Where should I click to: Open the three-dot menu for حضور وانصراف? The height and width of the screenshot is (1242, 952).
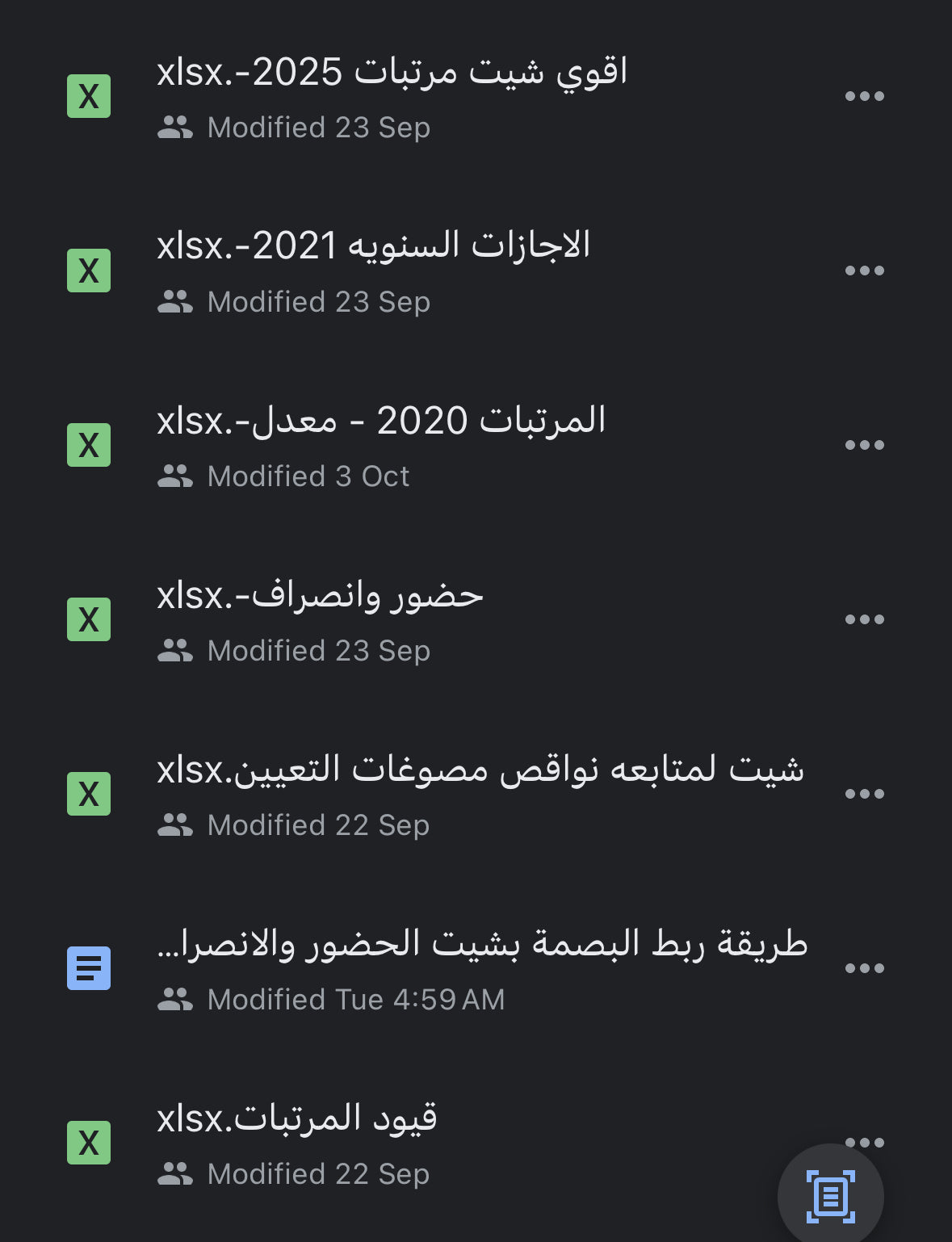tap(865, 618)
